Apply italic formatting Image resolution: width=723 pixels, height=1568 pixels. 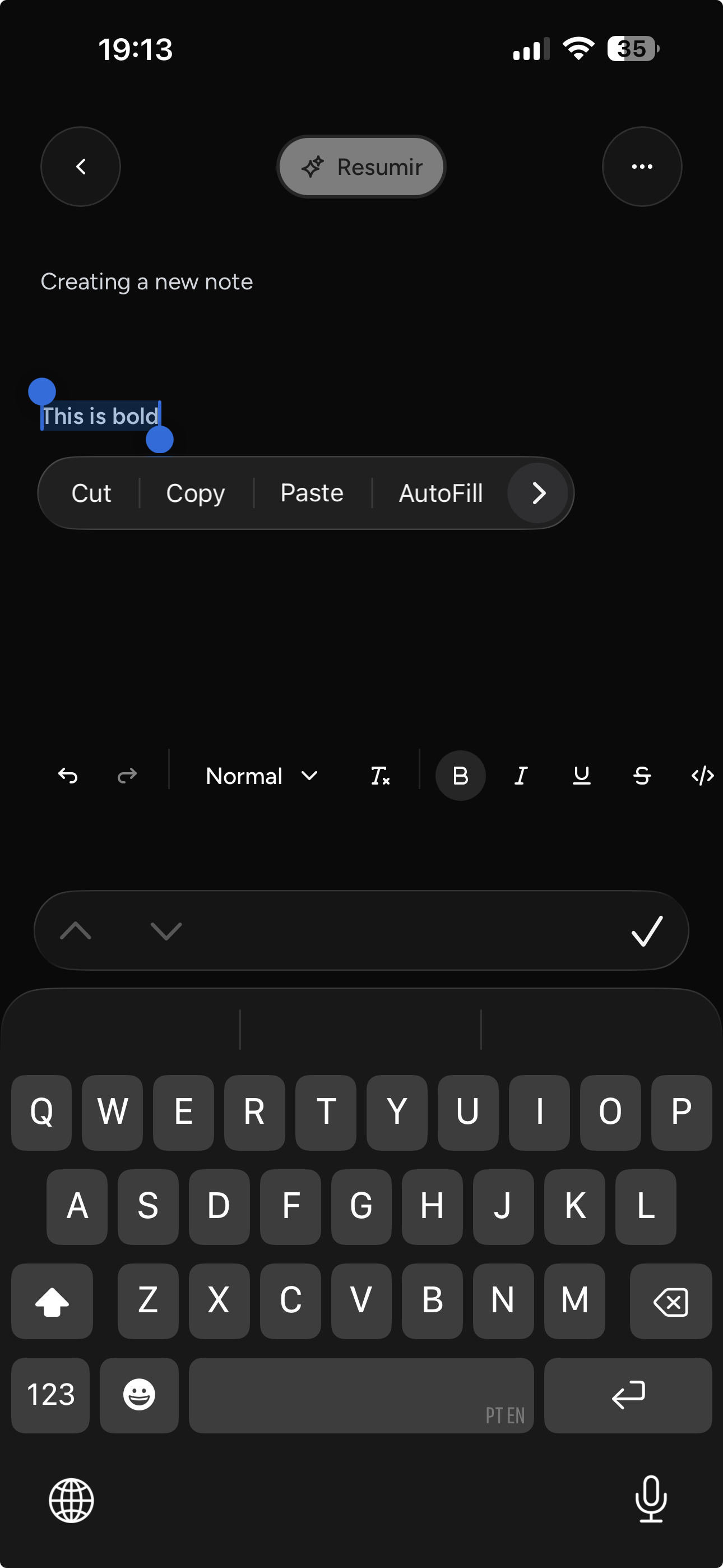coord(520,776)
